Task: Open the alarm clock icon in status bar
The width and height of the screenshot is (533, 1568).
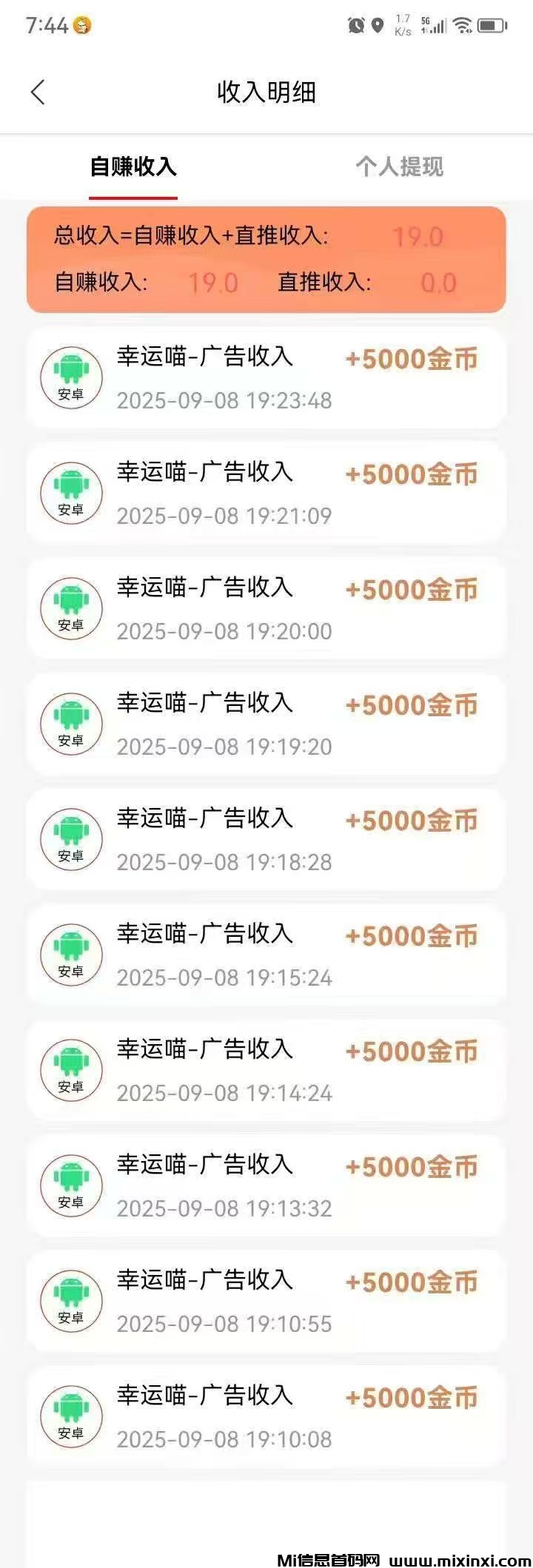Action: 357,23
